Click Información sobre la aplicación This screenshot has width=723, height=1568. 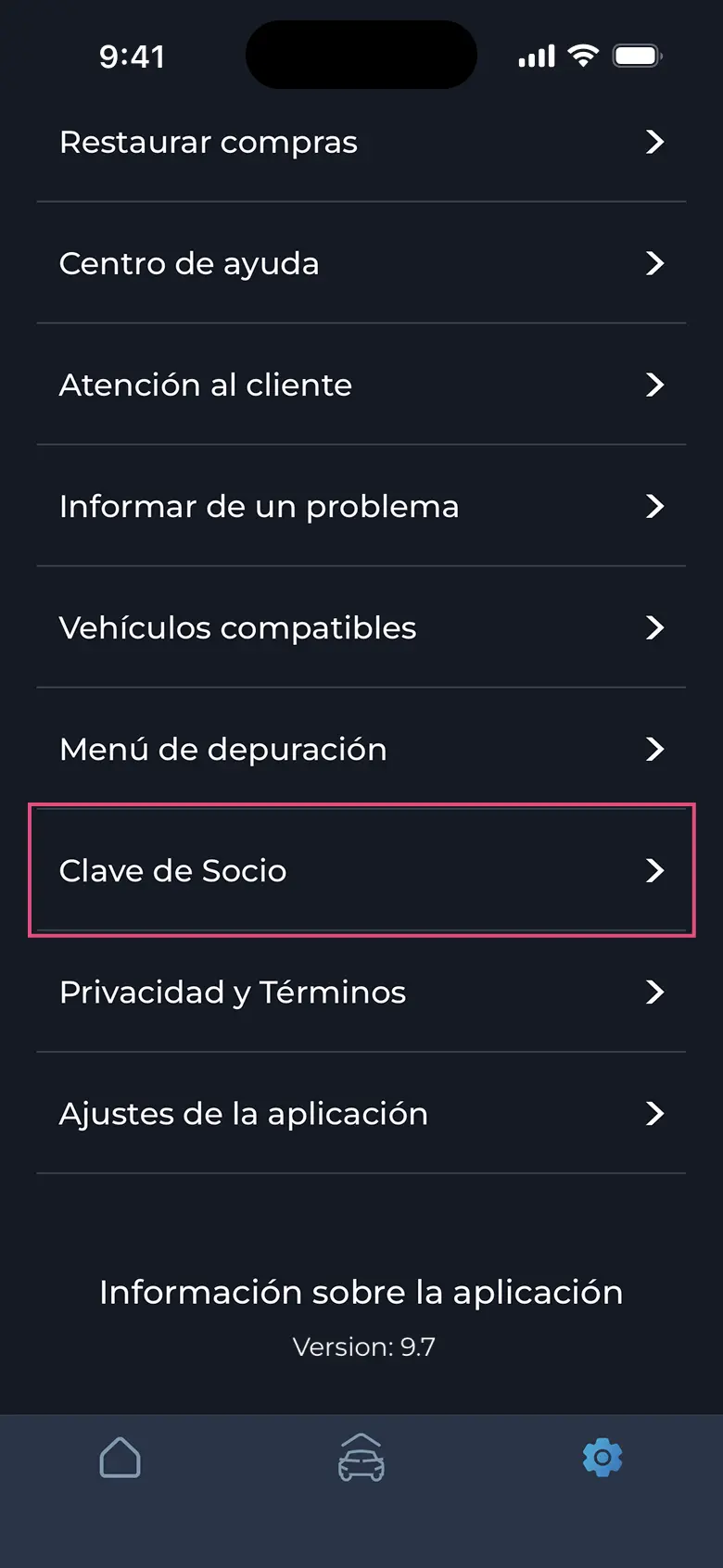pyautogui.click(x=361, y=1291)
